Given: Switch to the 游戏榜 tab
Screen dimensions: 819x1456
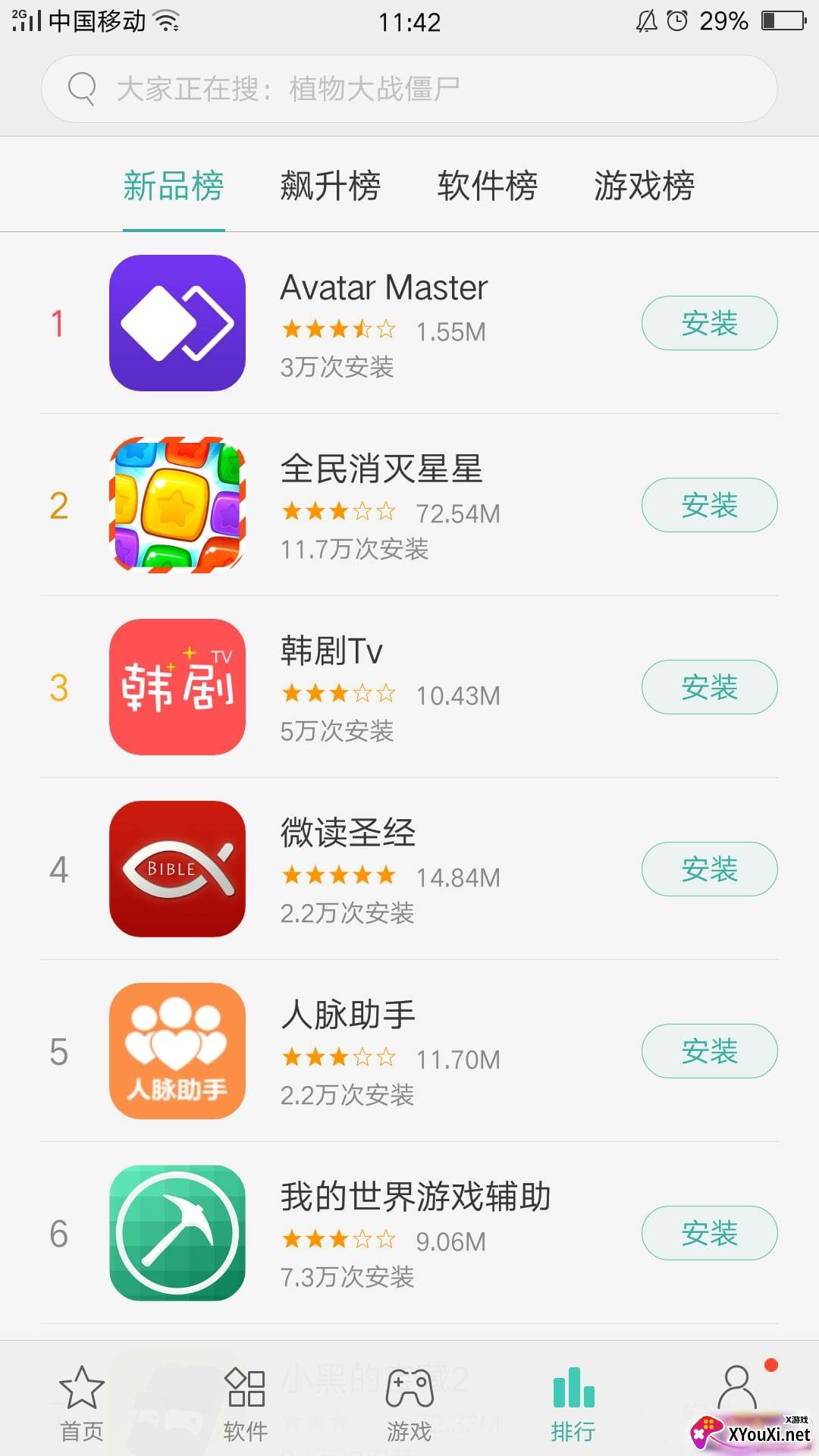Looking at the screenshot, I should tap(644, 187).
